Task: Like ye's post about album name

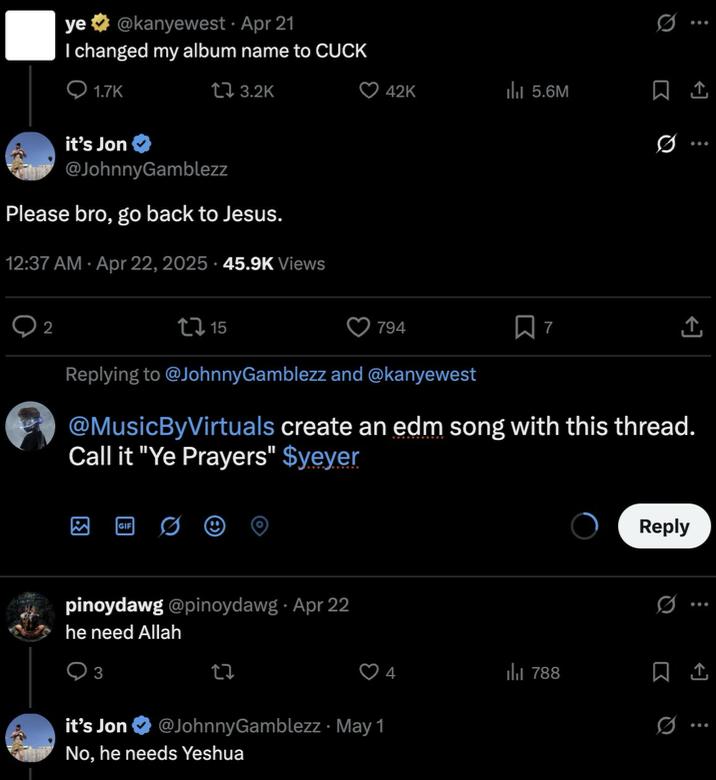Action: click(369, 90)
